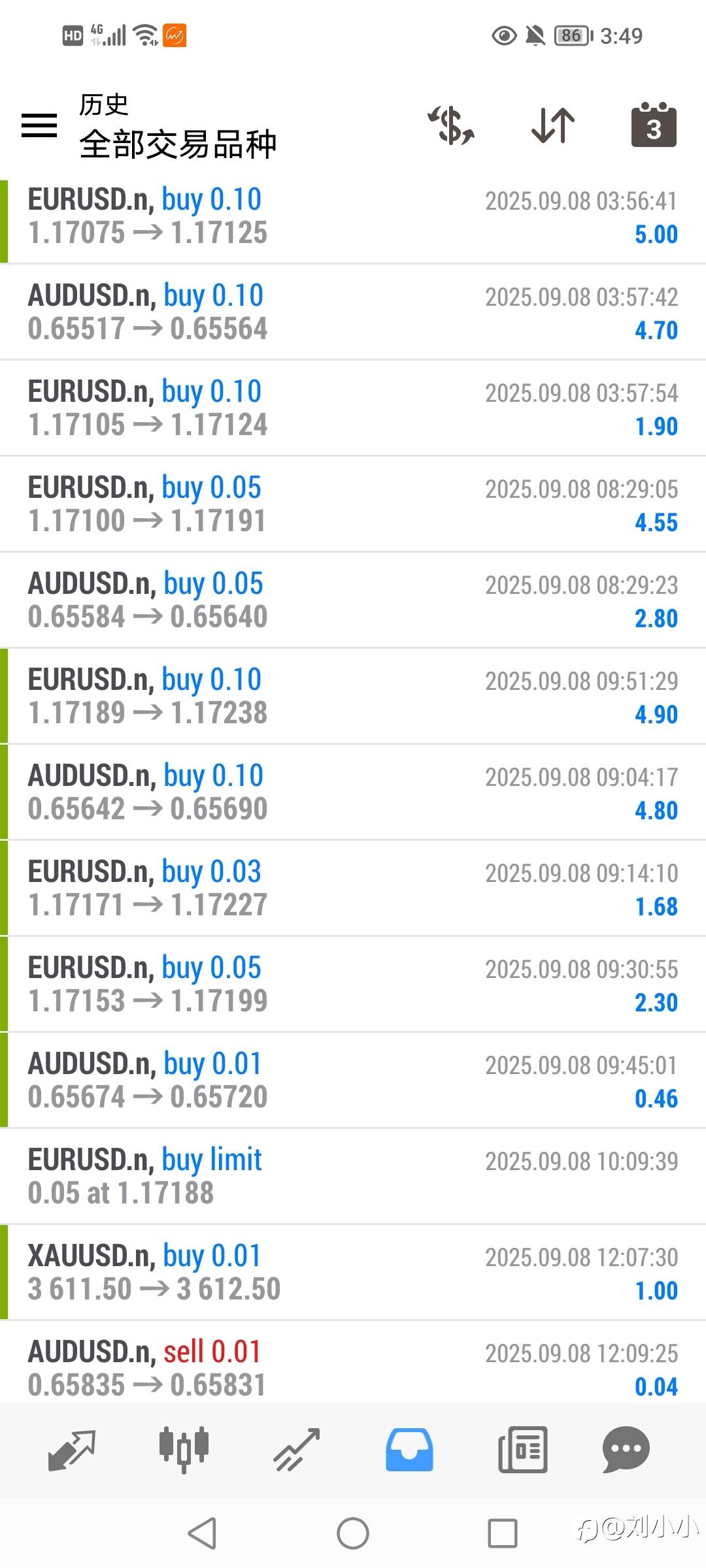Select the AUDUSD.n sell 0.01 trade
706x1568 pixels.
[353, 1363]
